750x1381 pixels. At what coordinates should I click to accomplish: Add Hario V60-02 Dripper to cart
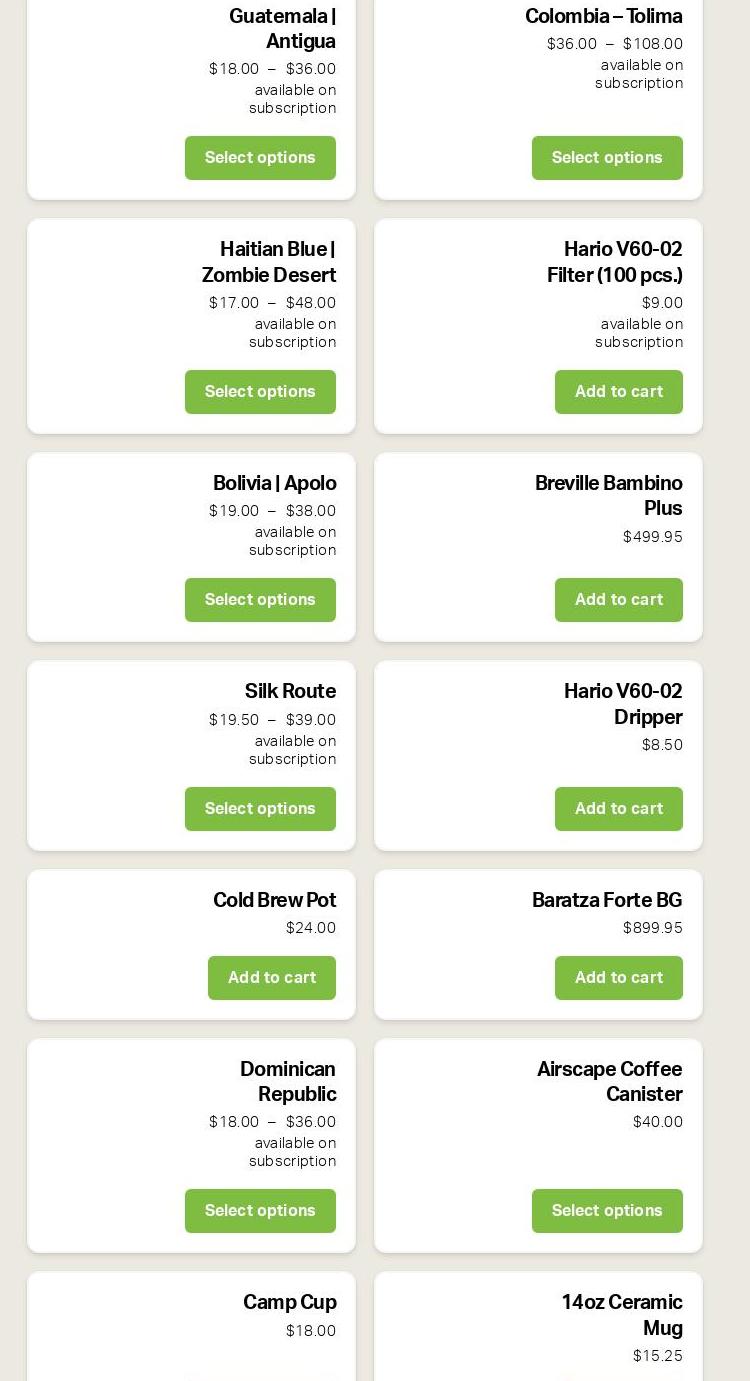point(618,809)
